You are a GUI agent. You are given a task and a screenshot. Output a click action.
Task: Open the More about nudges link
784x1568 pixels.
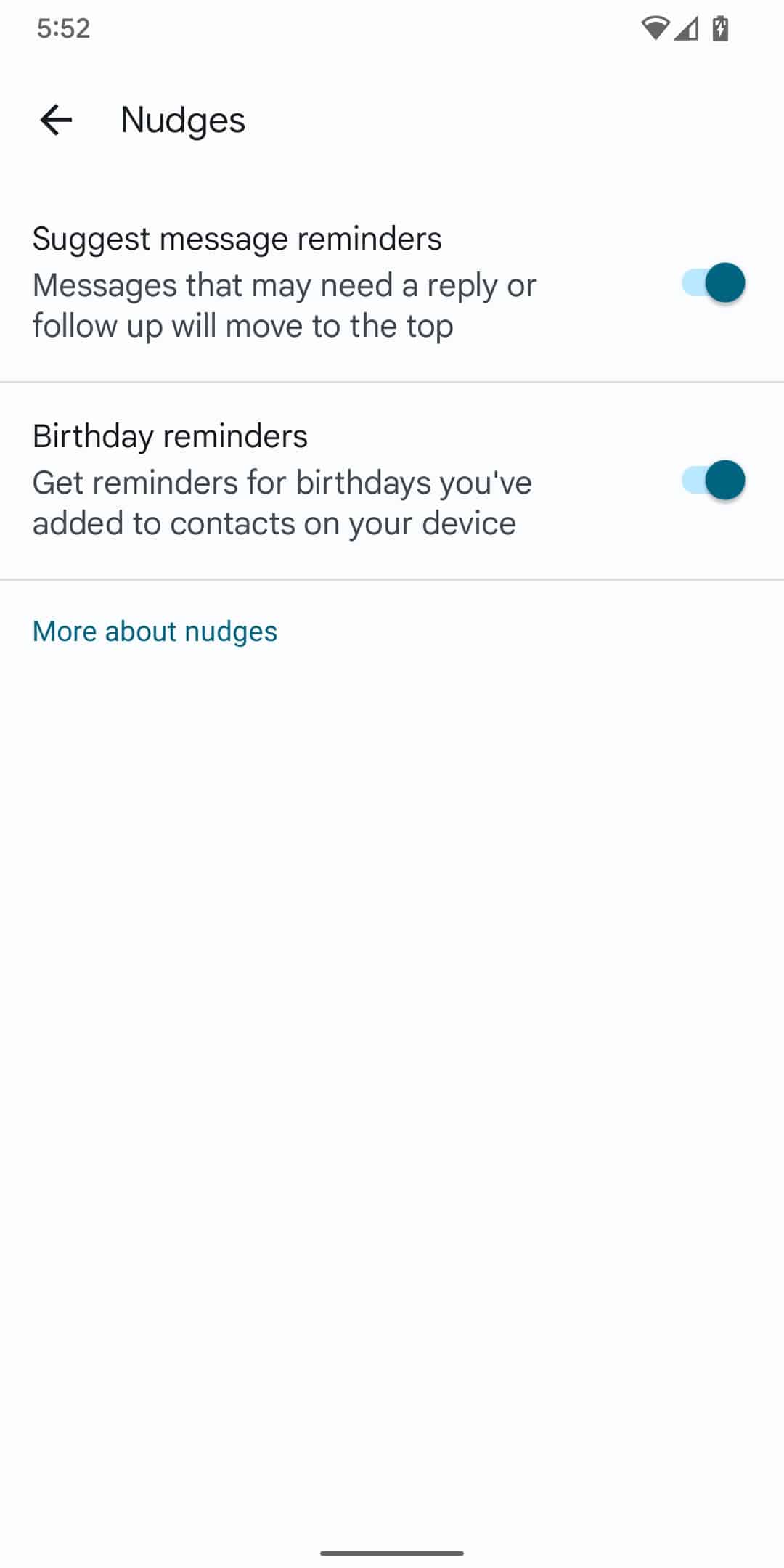pos(155,631)
